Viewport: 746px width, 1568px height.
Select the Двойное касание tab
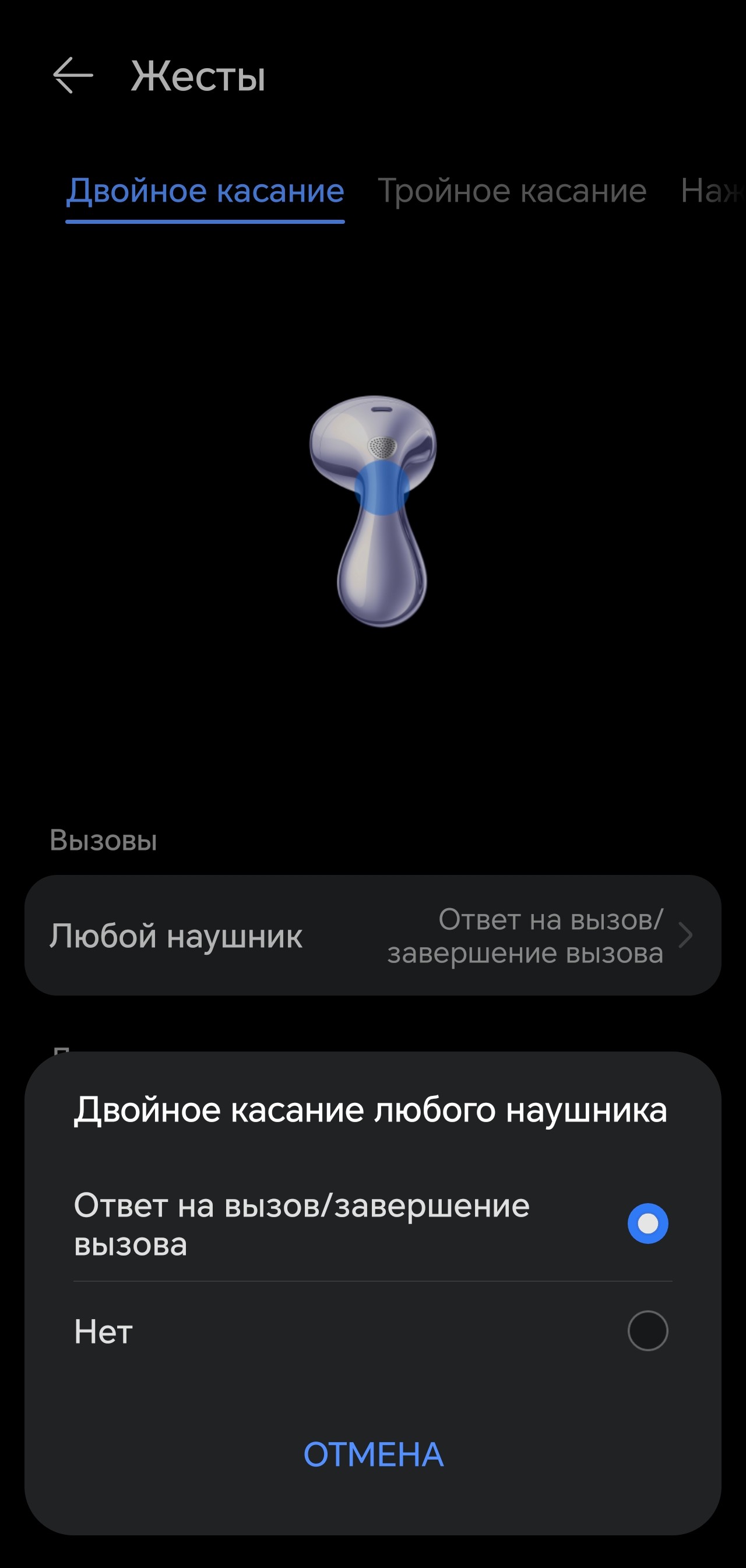pyautogui.click(x=205, y=191)
